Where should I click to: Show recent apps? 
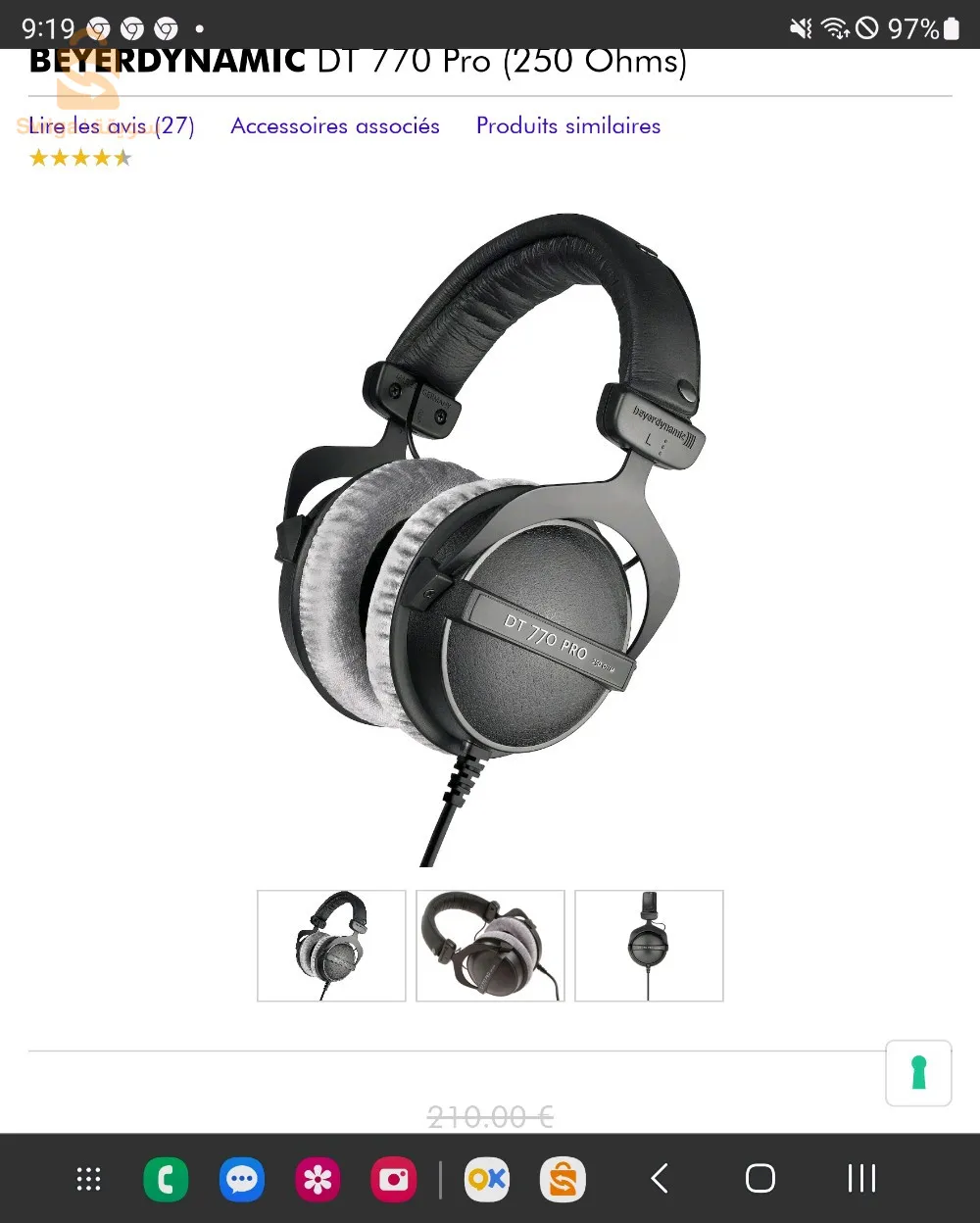click(x=861, y=1179)
